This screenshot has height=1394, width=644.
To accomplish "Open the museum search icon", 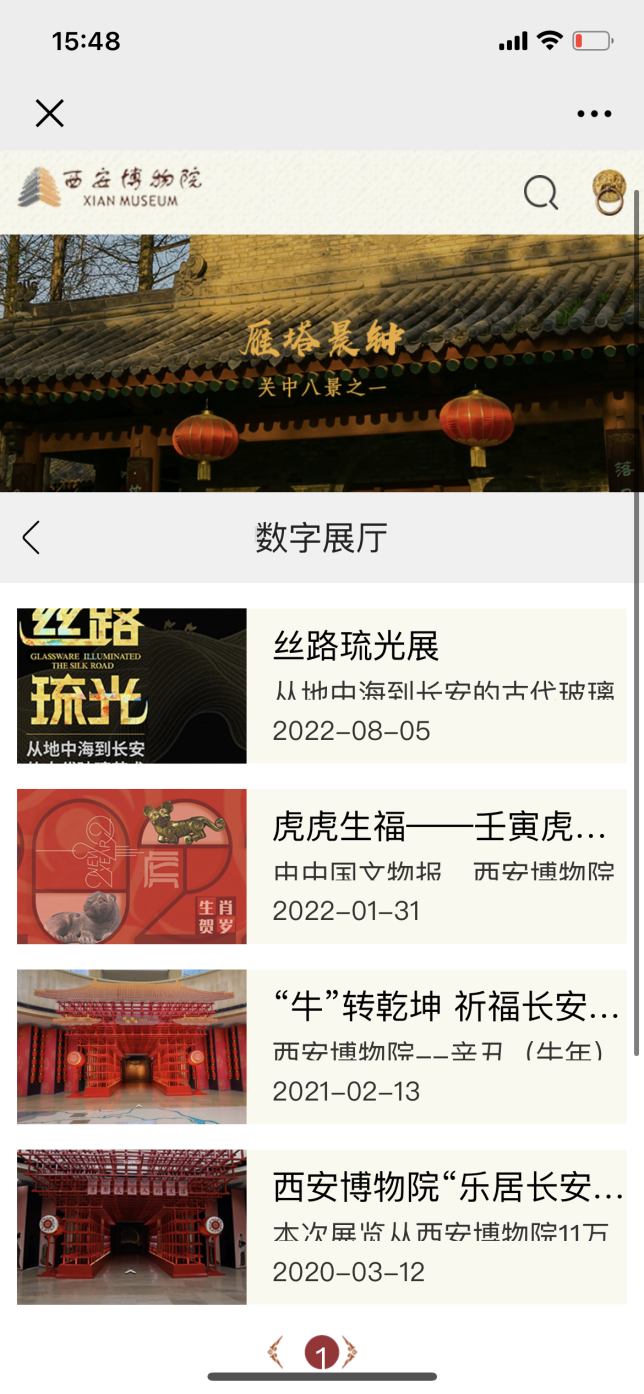I will pos(541,192).
